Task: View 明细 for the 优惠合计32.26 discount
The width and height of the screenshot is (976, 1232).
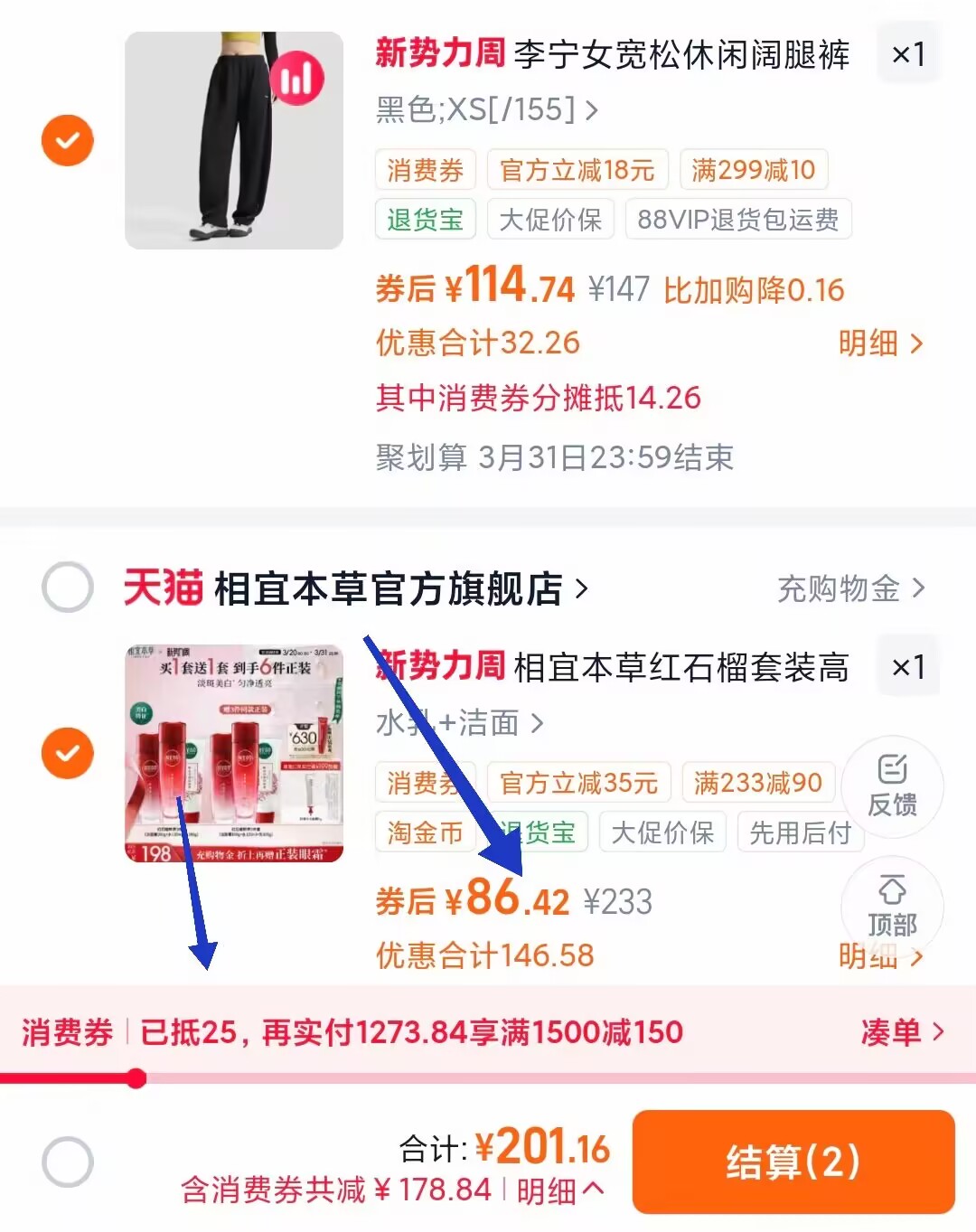Action: point(880,343)
